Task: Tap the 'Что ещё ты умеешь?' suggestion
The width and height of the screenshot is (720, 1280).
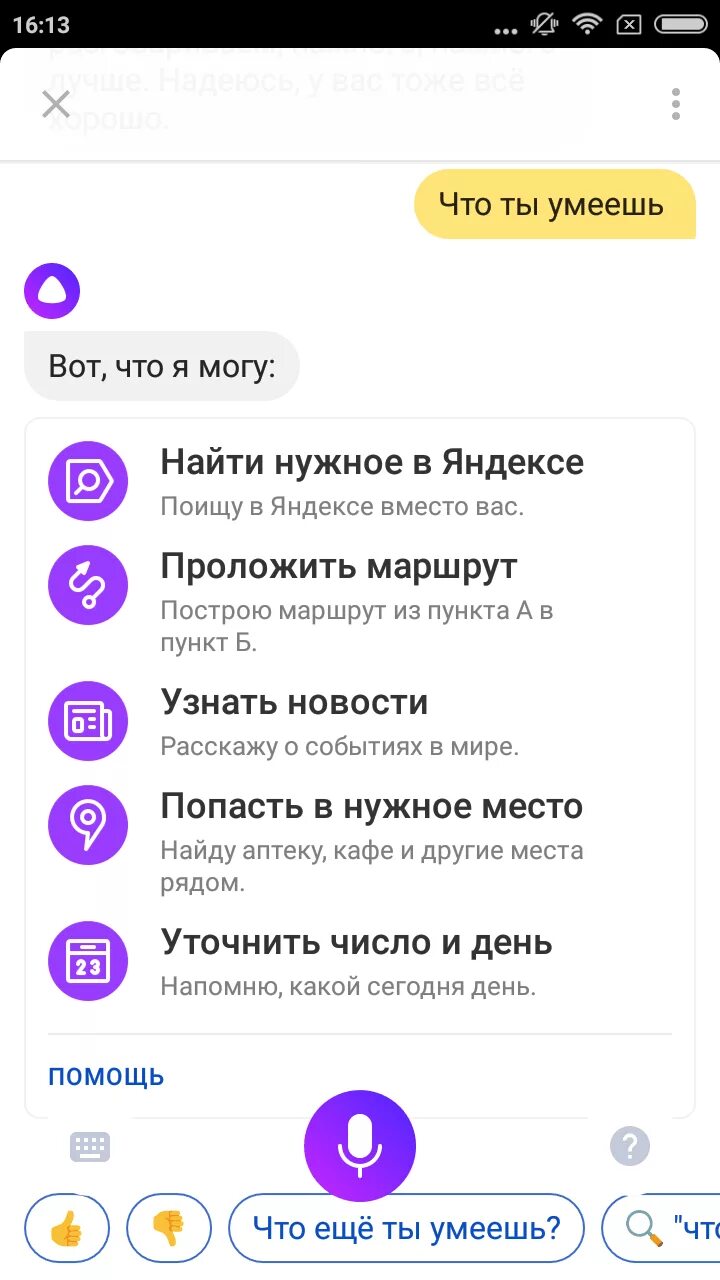Action: (x=406, y=1228)
